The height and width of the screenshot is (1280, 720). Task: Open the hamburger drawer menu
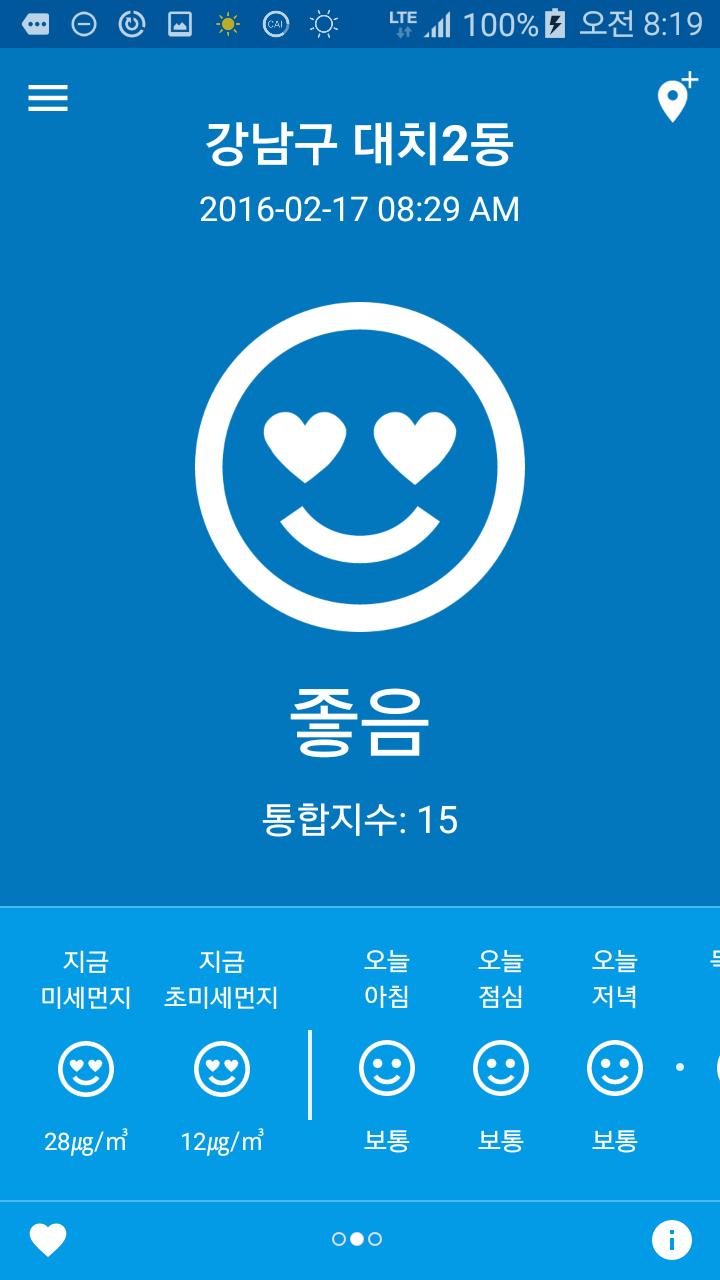coord(48,98)
